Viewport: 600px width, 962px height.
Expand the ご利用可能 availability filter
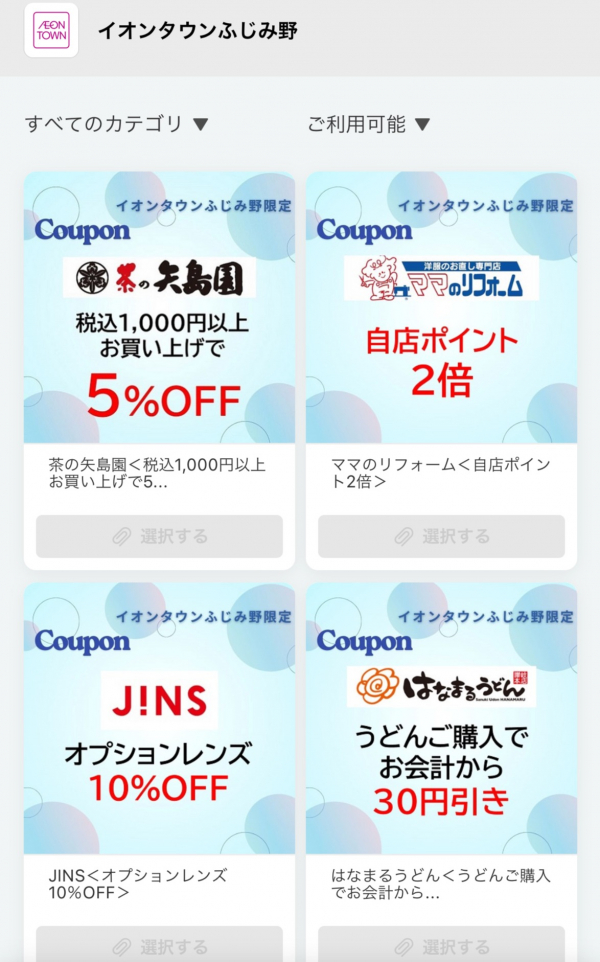[368, 125]
